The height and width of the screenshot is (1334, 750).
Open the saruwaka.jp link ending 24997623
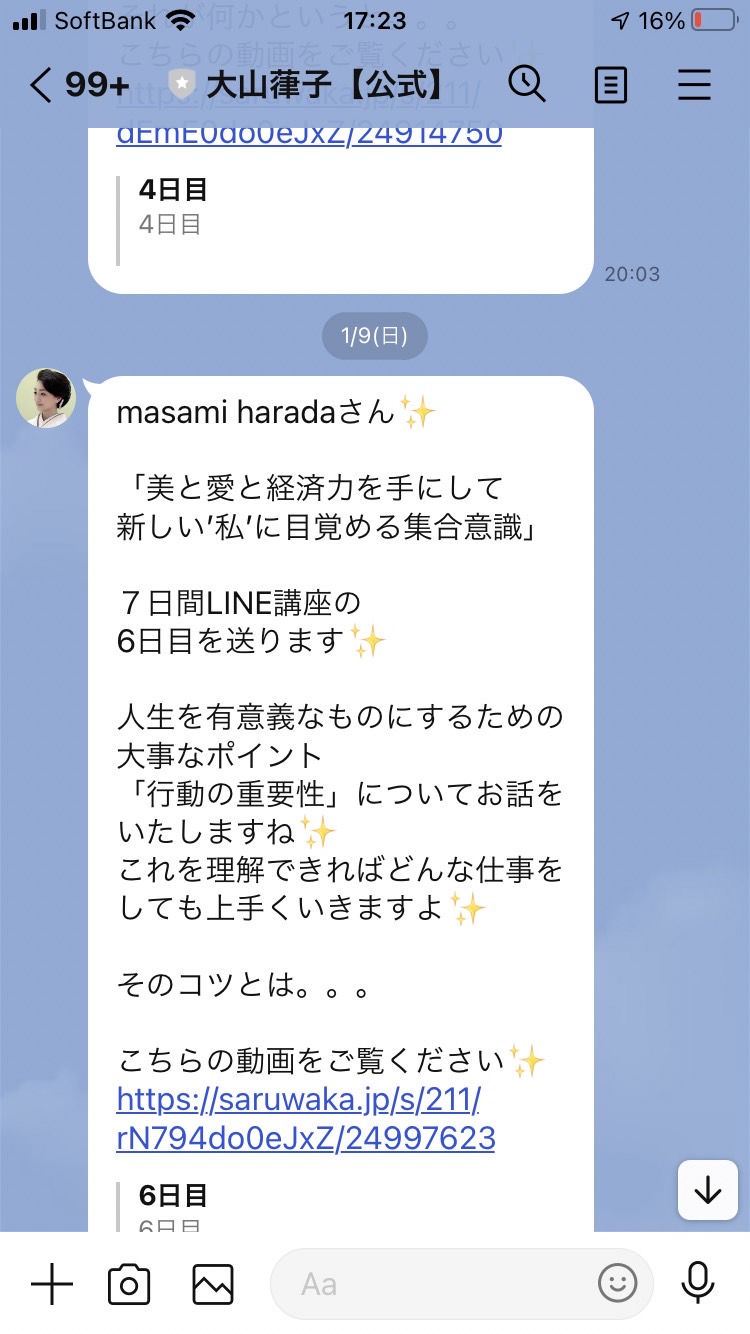tap(306, 1120)
